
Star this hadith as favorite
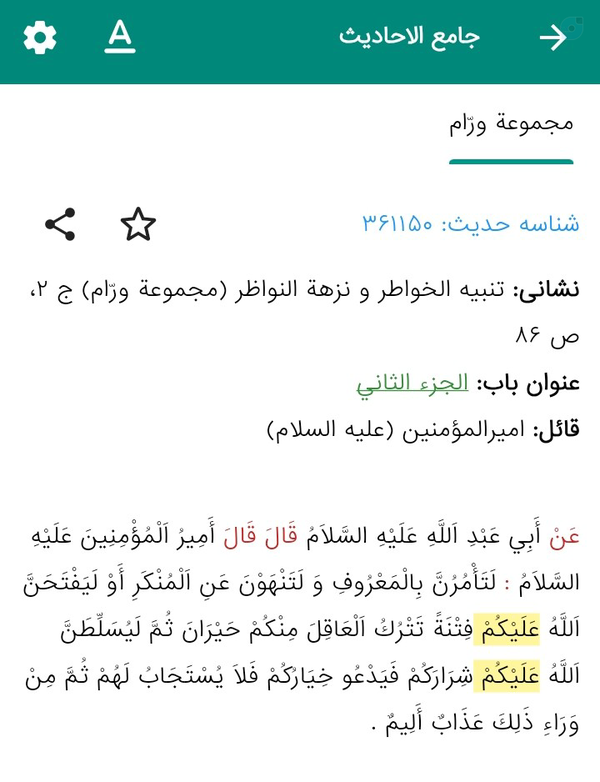(x=138, y=224)
